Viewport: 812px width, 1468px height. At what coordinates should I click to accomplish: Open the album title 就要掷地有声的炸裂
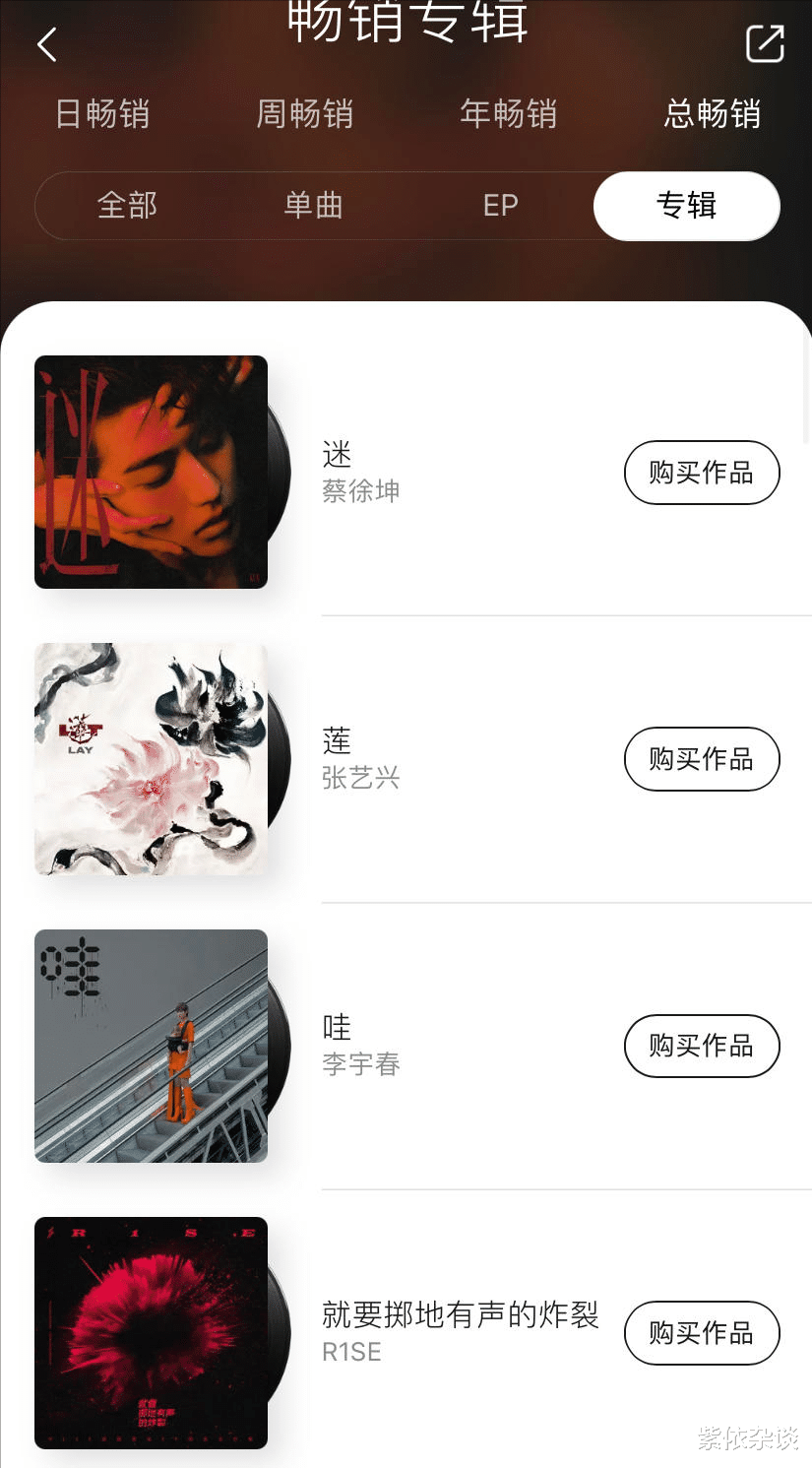461,1313
